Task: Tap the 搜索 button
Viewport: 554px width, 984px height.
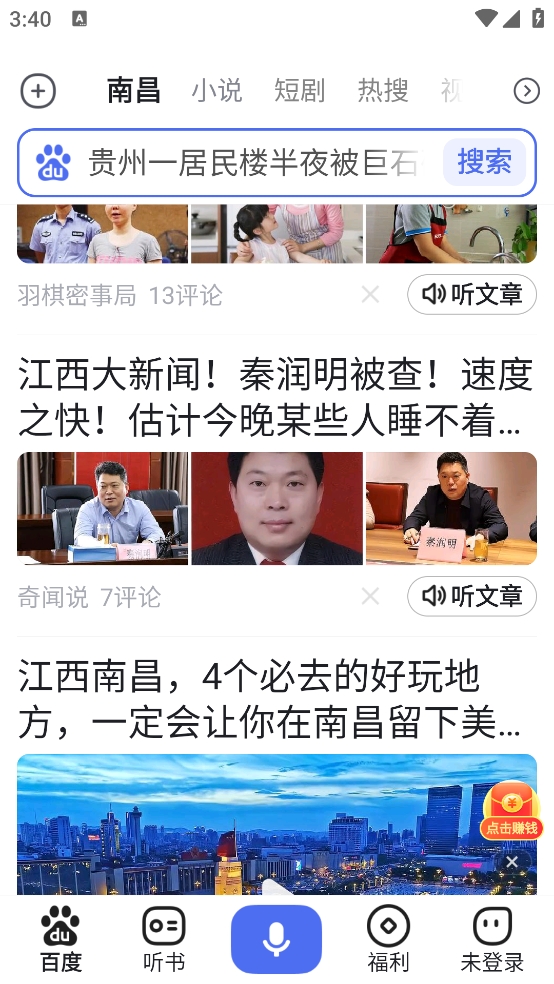Action: click(484, 162)
